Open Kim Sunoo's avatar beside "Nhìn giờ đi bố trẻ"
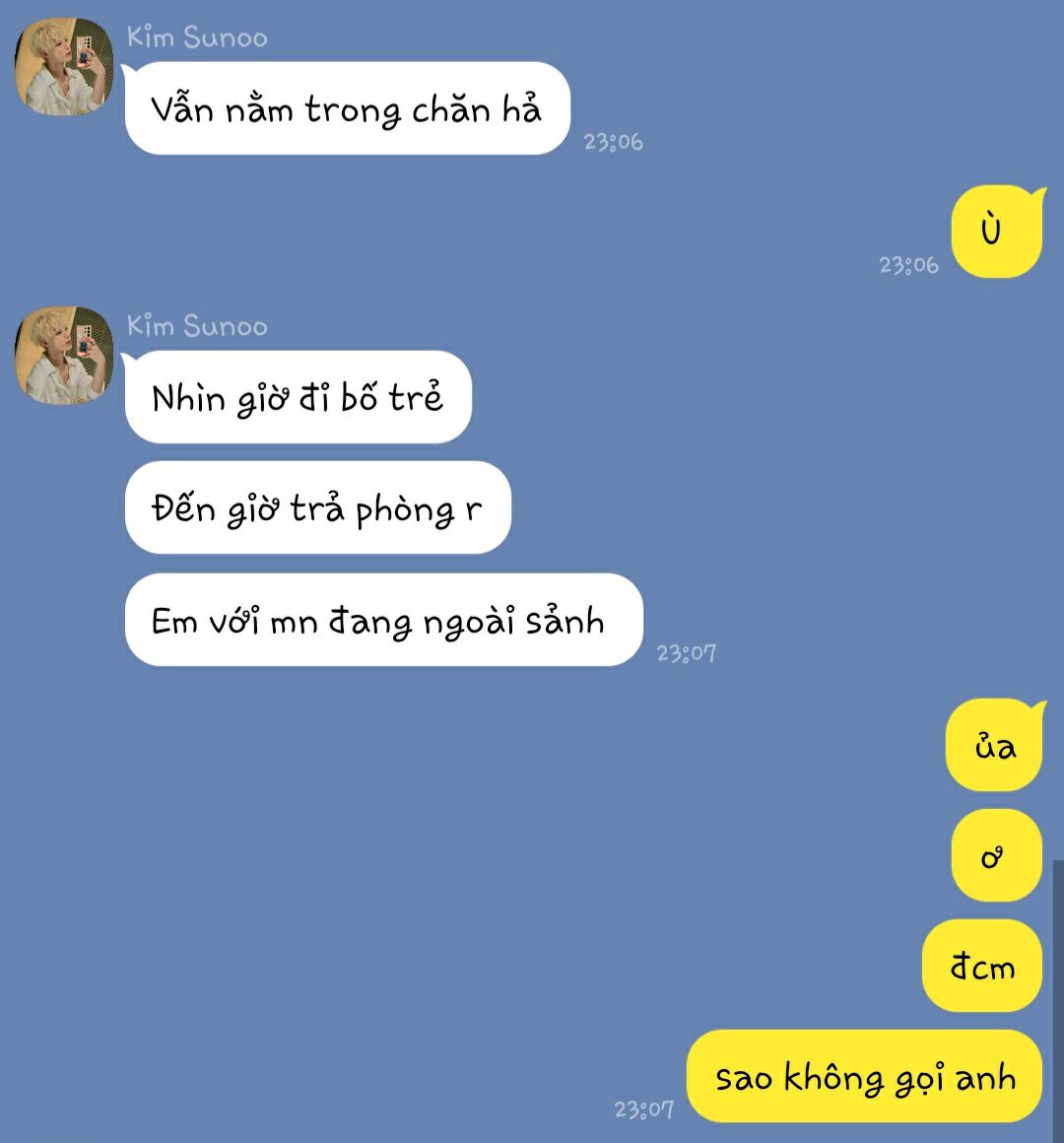This screenshot has height=1143, width=1064. point(64,355)
